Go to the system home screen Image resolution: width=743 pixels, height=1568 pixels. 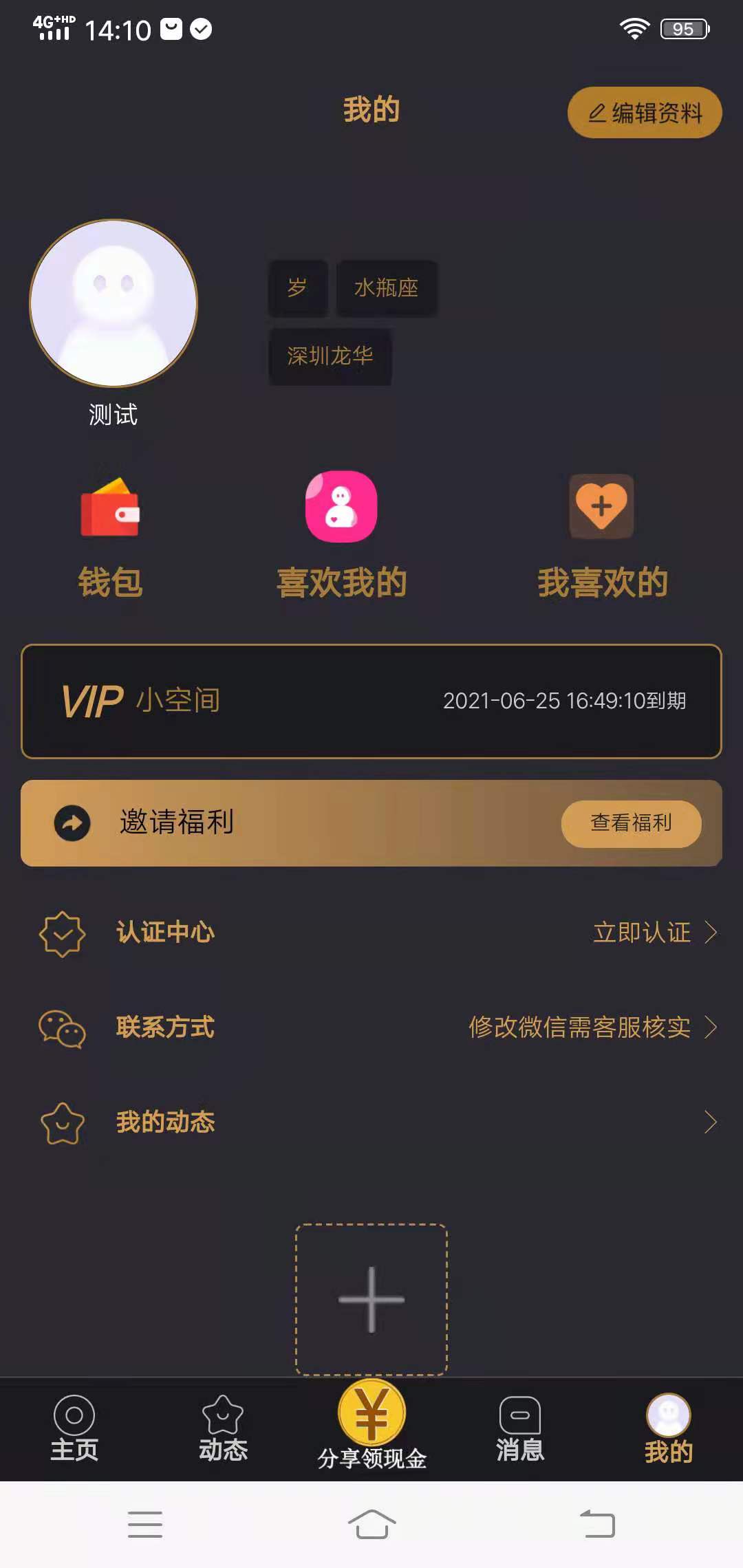[371, 1524]
